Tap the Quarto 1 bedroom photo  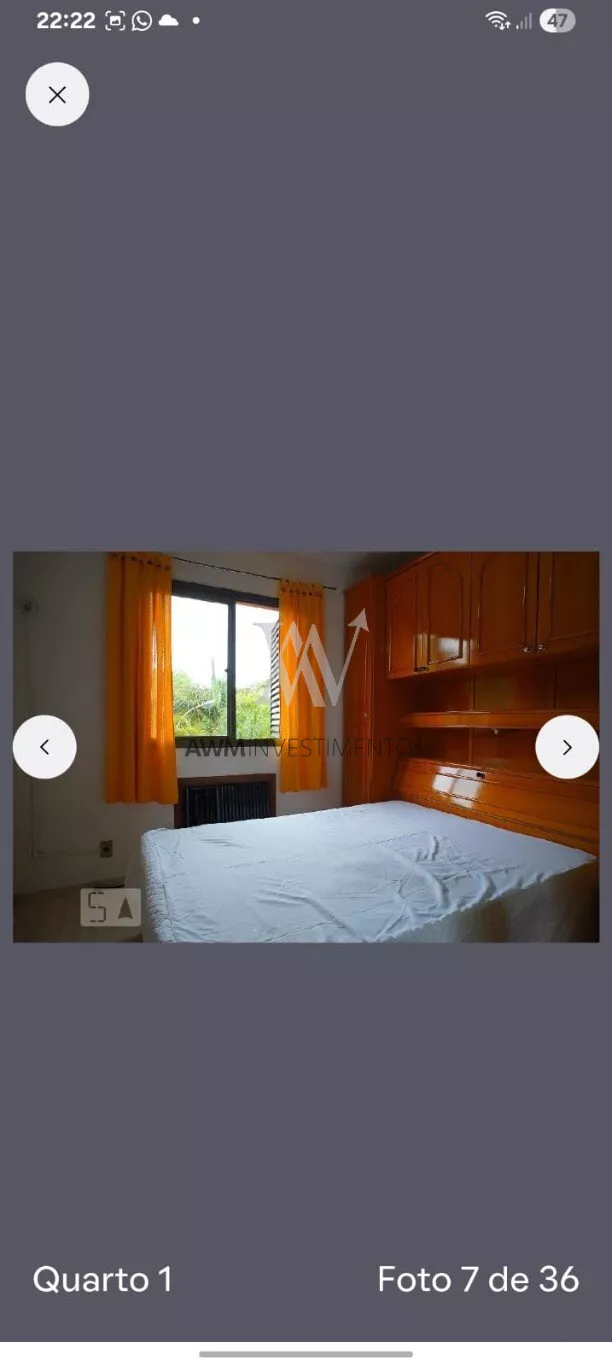click(x=306, y=747)
